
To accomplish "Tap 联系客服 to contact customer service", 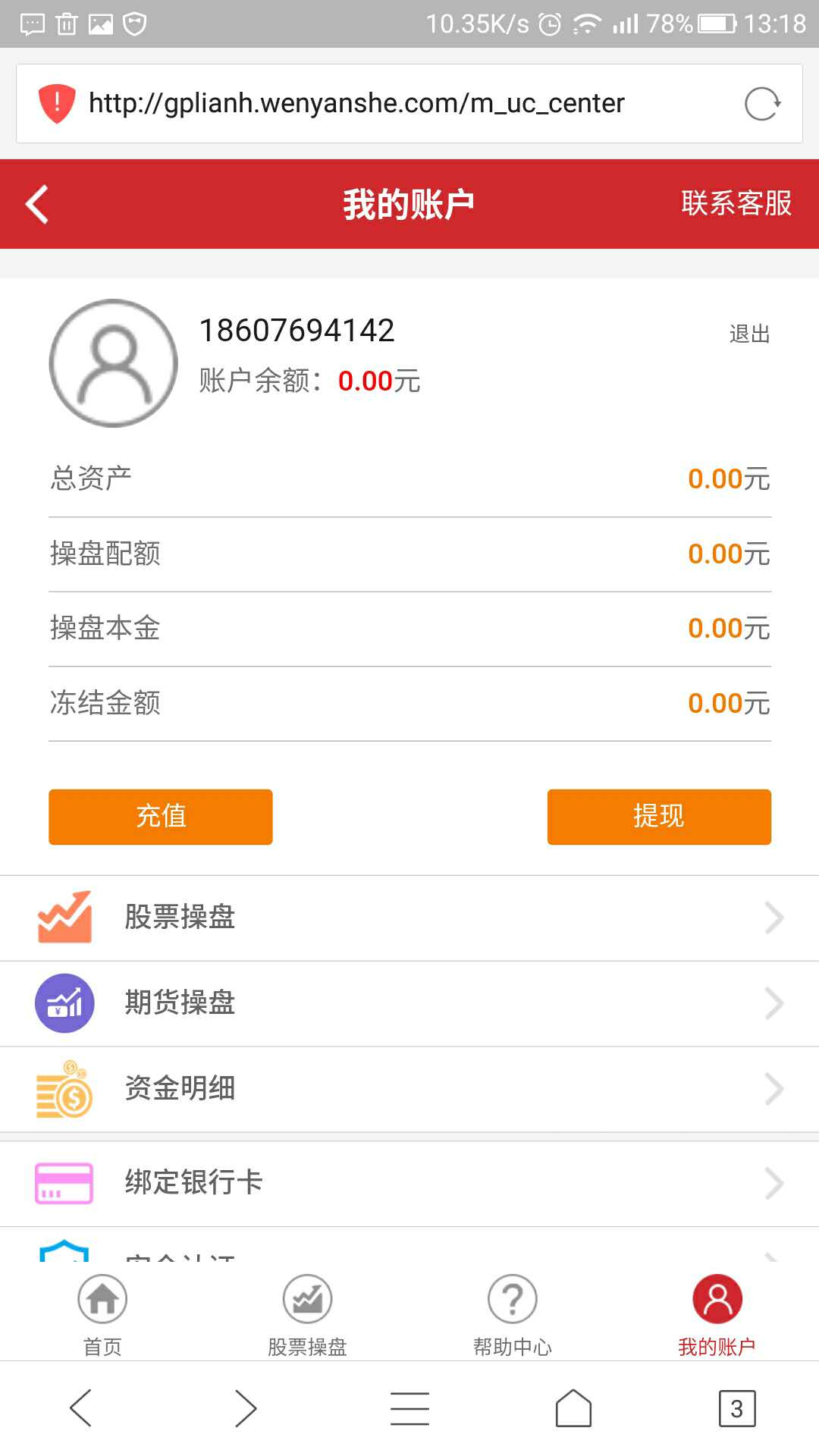I will 736,203.
